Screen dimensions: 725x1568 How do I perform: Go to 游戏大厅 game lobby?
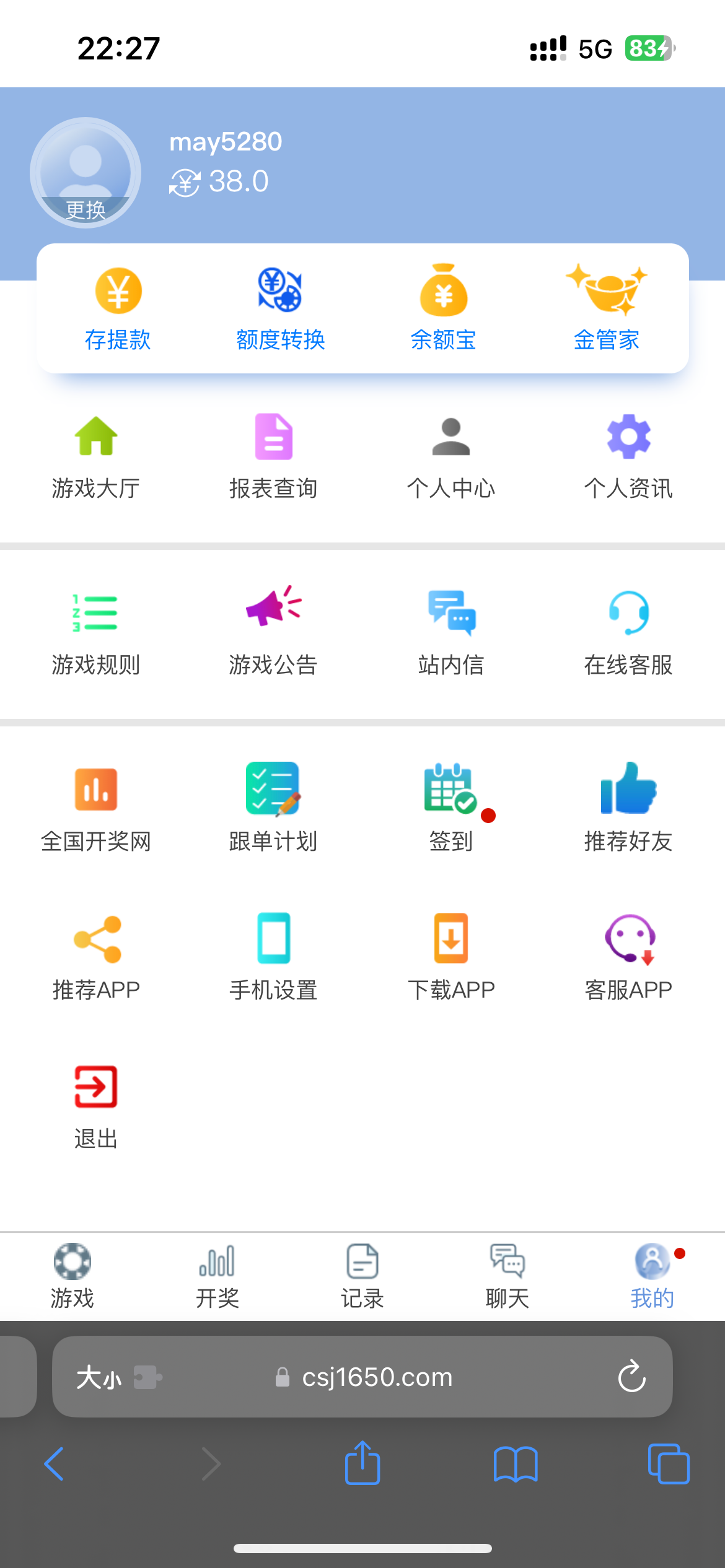(x=96, y=456)
